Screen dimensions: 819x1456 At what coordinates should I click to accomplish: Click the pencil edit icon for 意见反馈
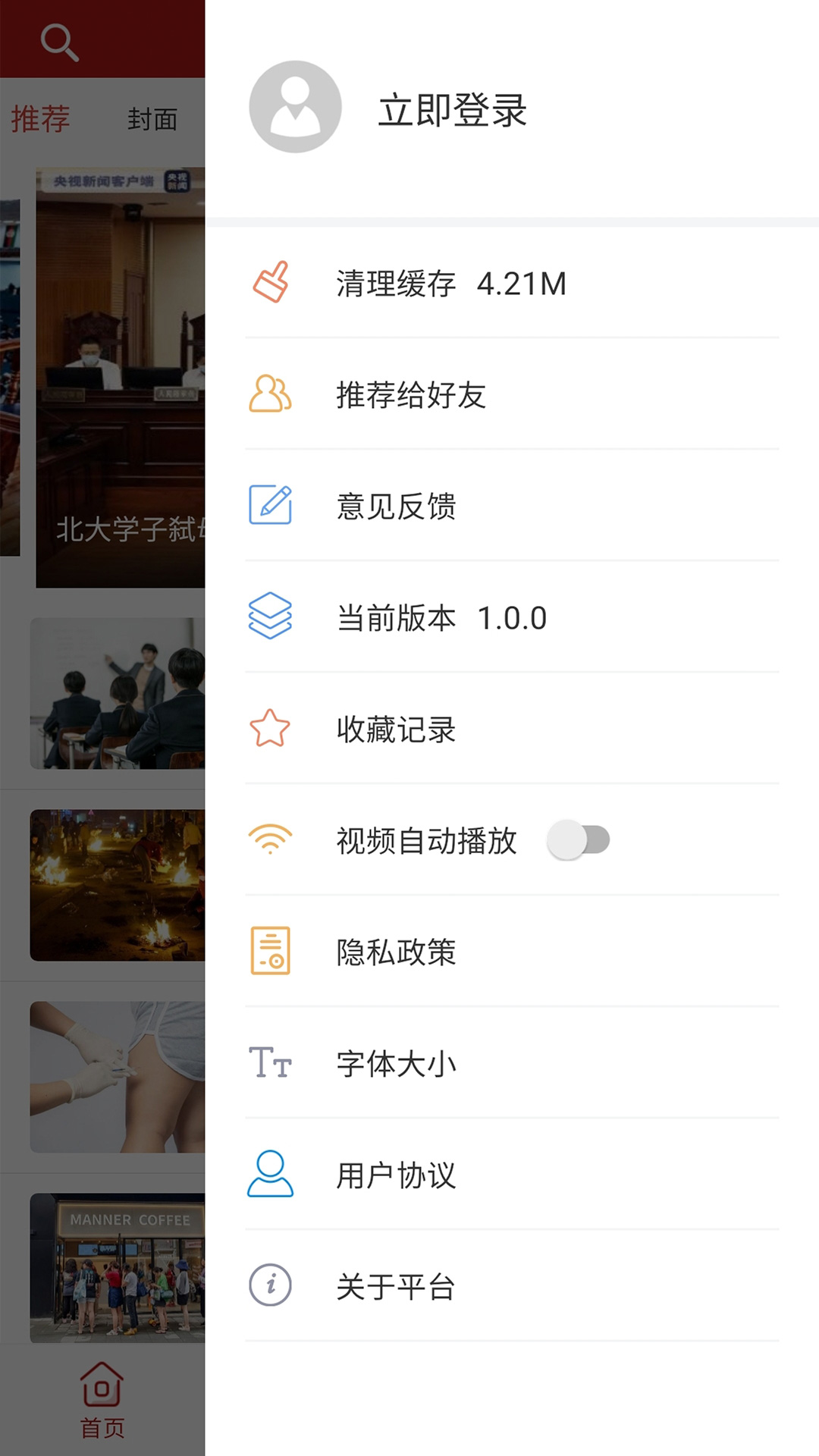tap(271, 506)
